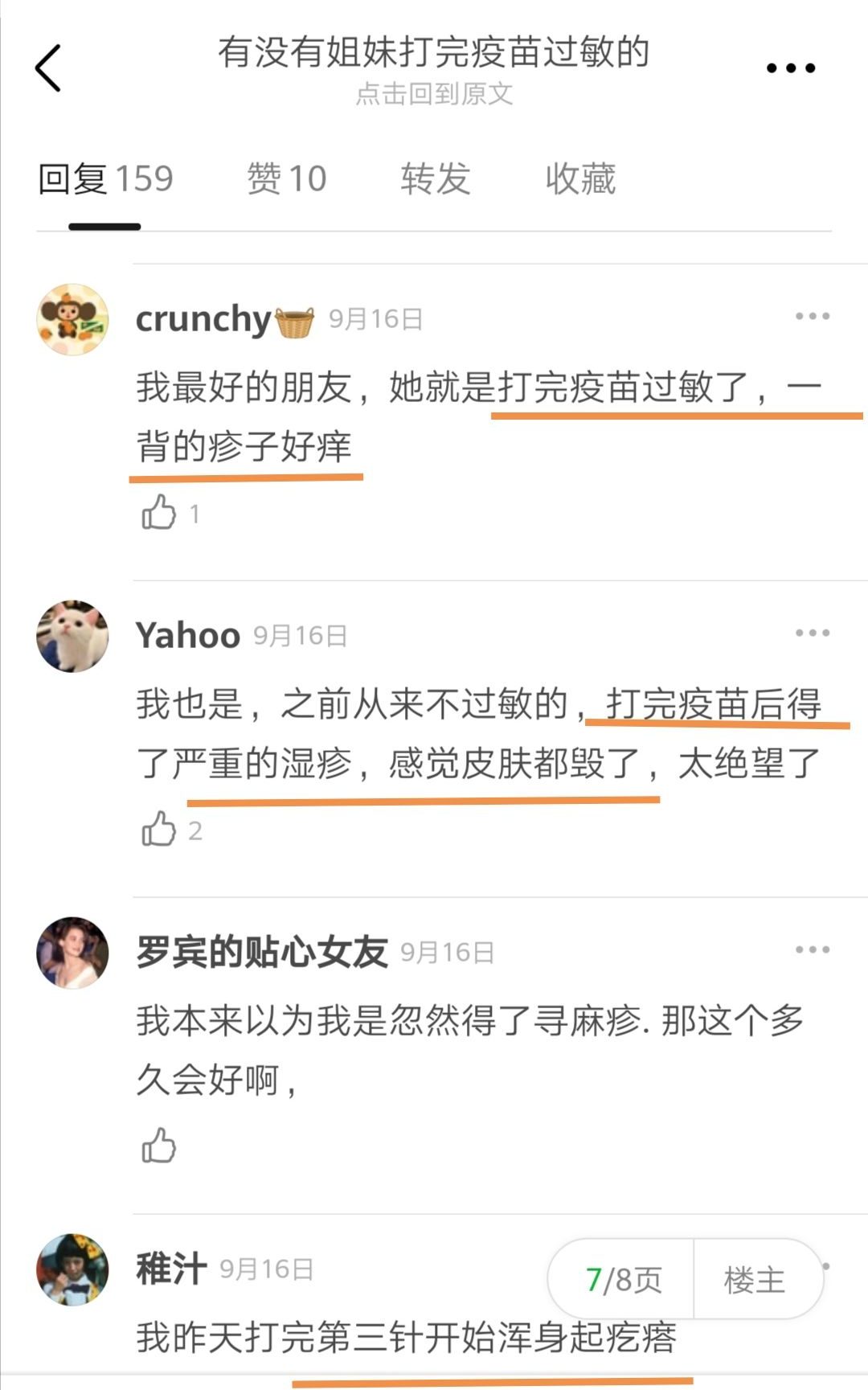Open the 7/8页 page selector
The height and width of the screenshot is (1390, 868).
(623, 1279)
